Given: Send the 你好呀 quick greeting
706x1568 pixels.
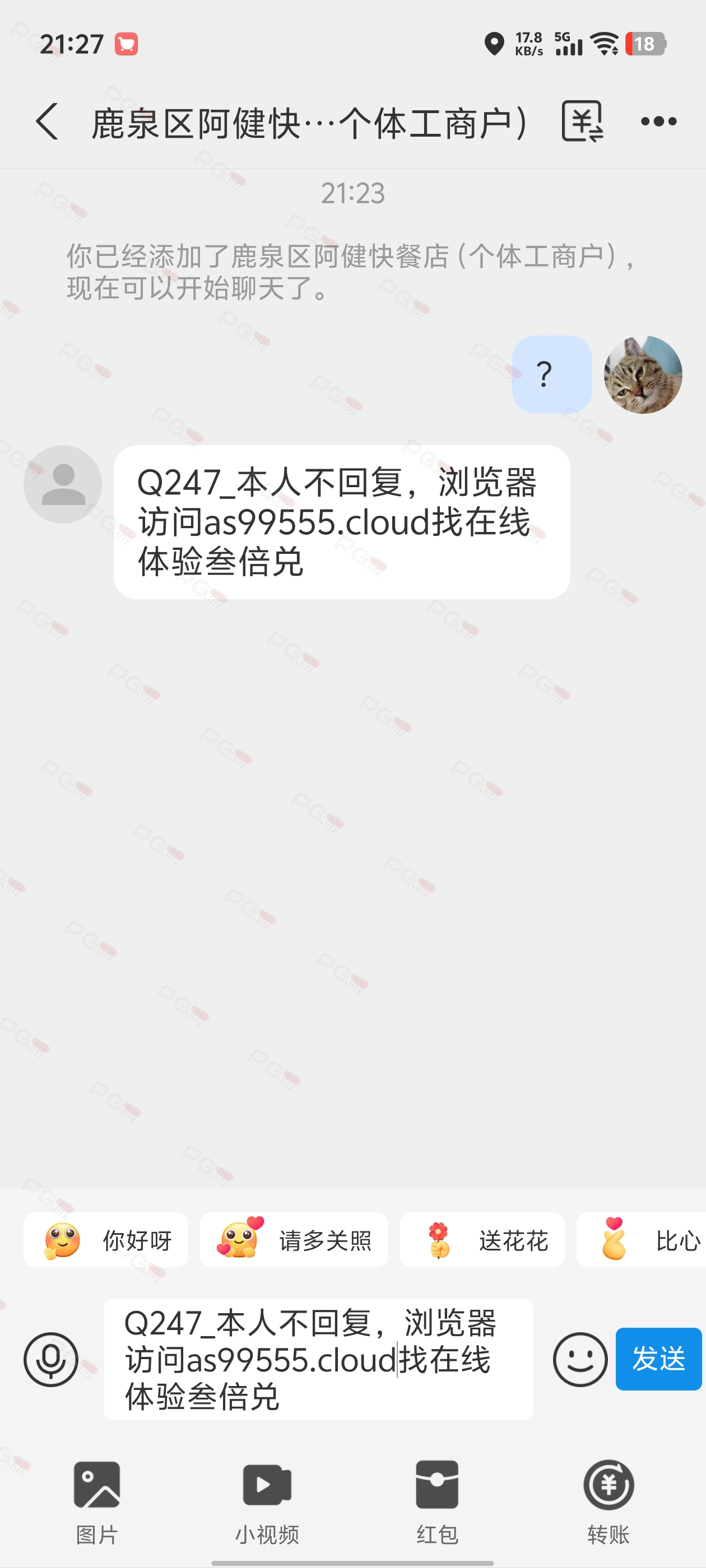Looking at the screenshot, I should click(x=106, y=1240).
